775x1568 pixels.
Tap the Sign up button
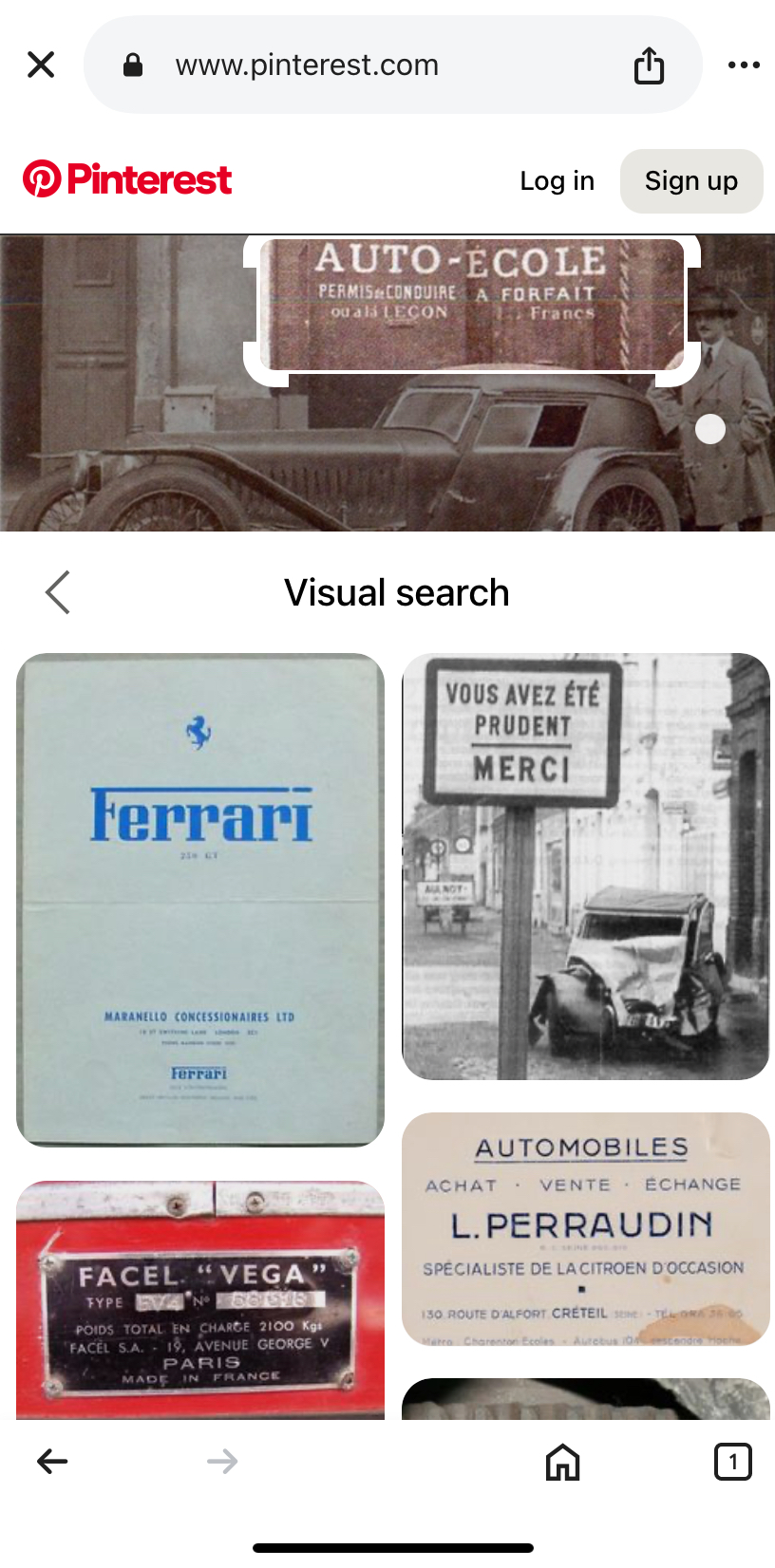[690, 180]
